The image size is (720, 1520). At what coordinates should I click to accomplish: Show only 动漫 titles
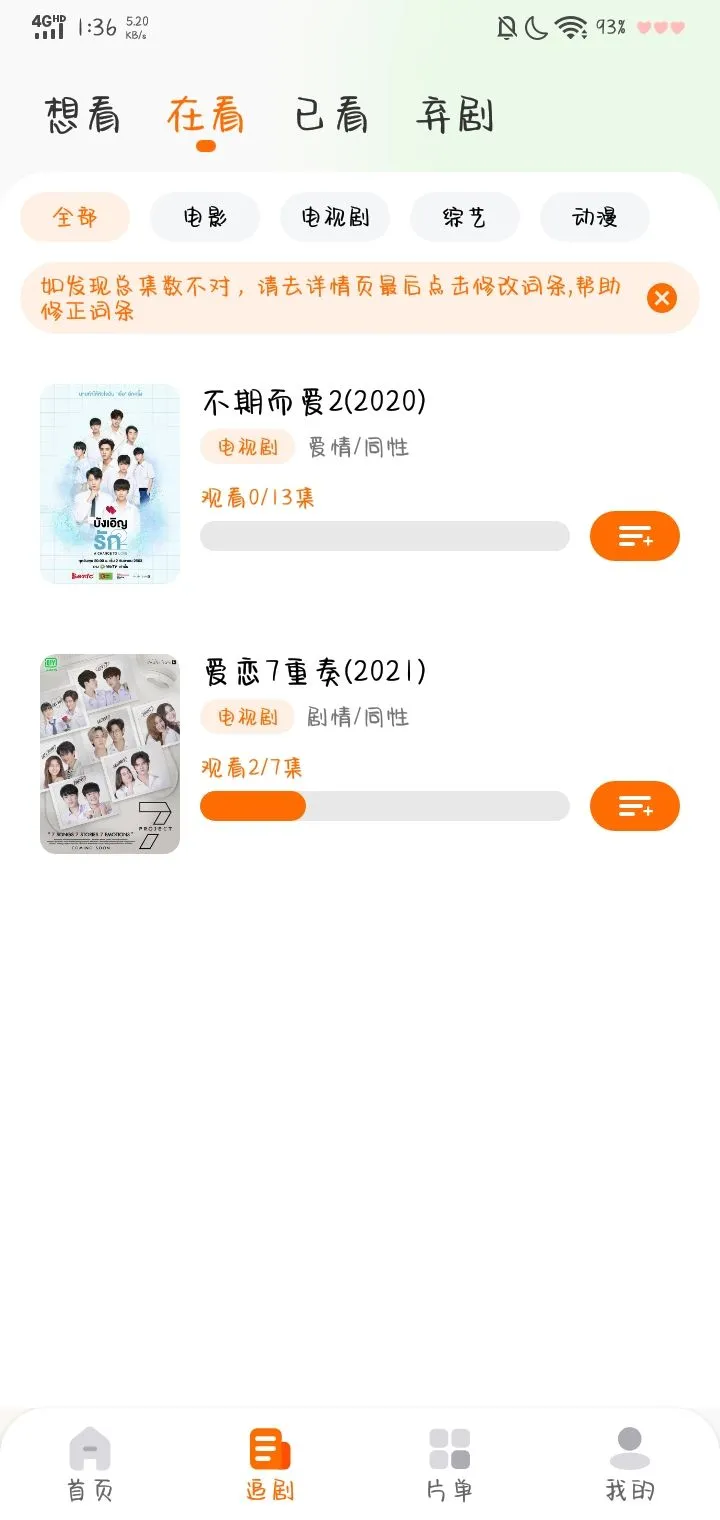click(x=595, y=217)
